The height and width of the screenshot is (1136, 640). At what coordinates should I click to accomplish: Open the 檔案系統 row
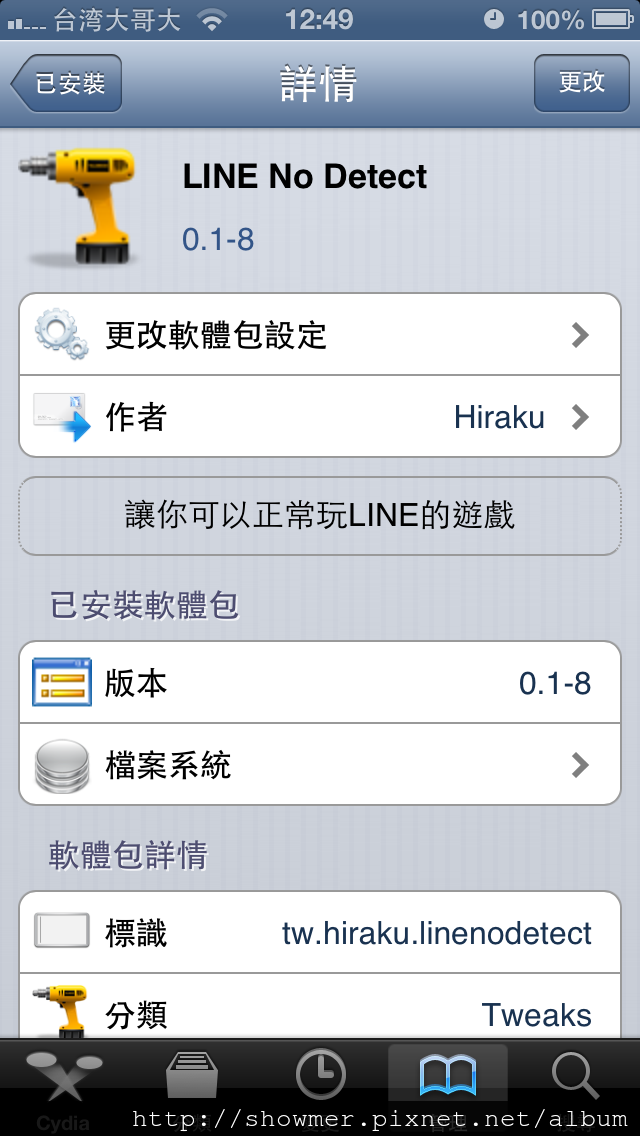pos(320,764)
